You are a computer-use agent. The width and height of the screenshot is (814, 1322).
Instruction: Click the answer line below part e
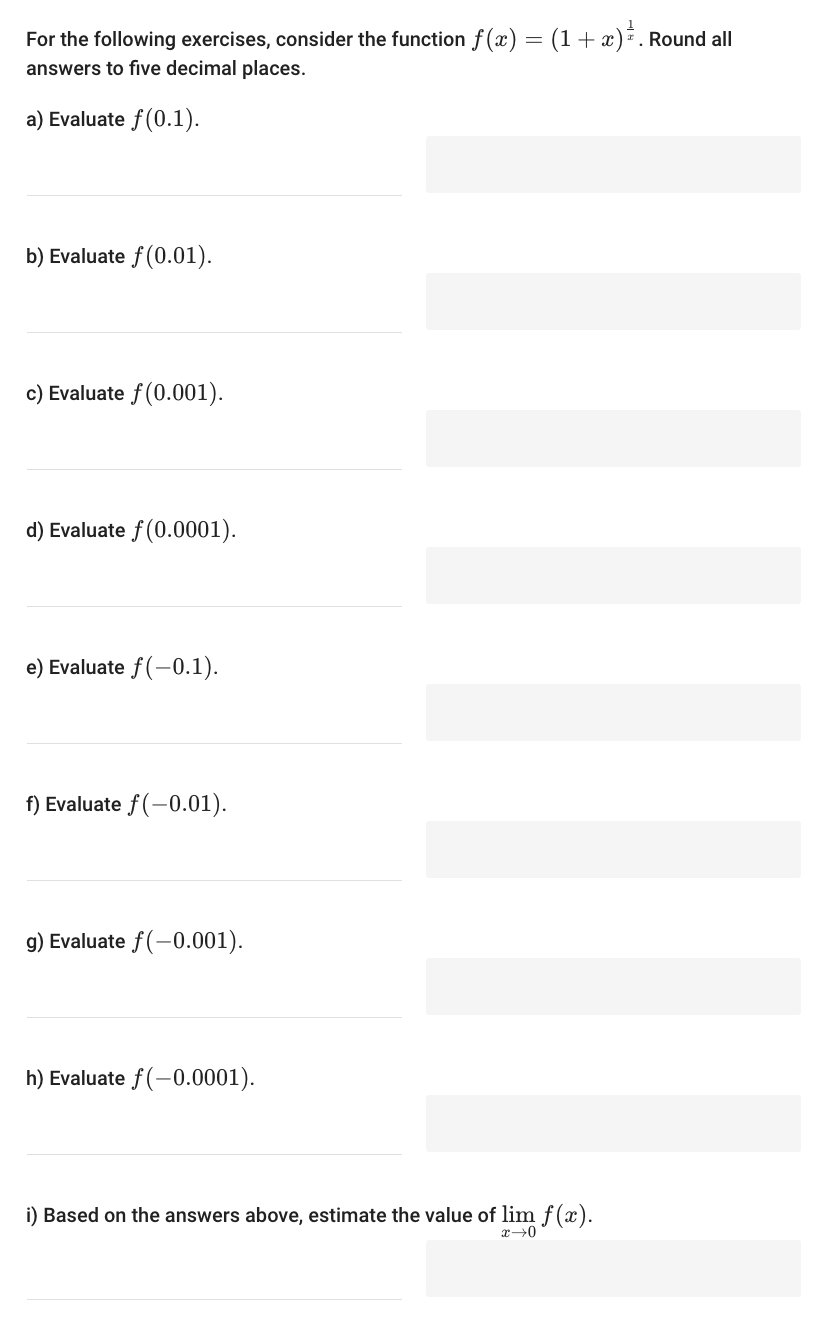pyautogui.click(x=213, y=744)
